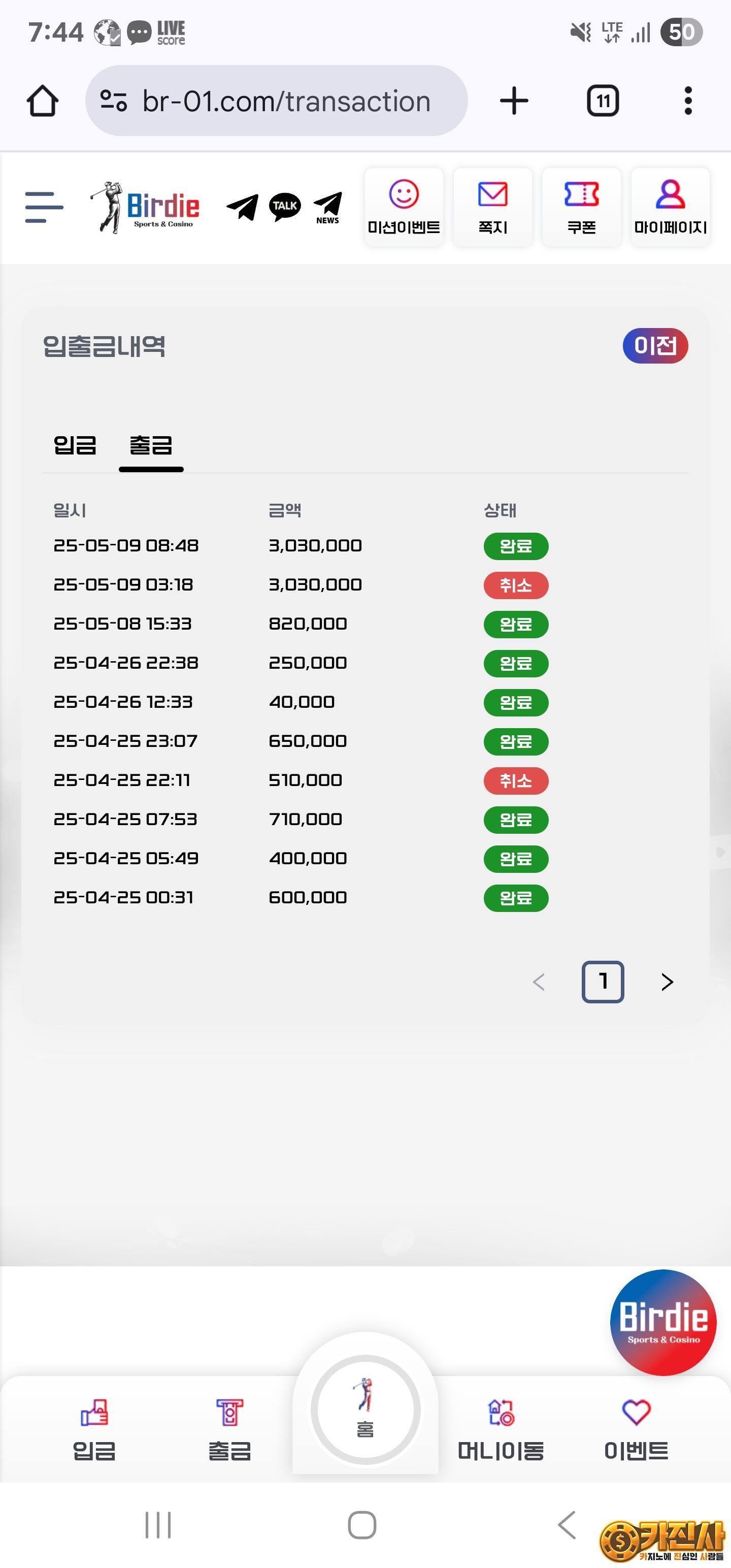Go to the next page arrow
The height and width of the screenshot is (1568, 731).
[667, 982]
